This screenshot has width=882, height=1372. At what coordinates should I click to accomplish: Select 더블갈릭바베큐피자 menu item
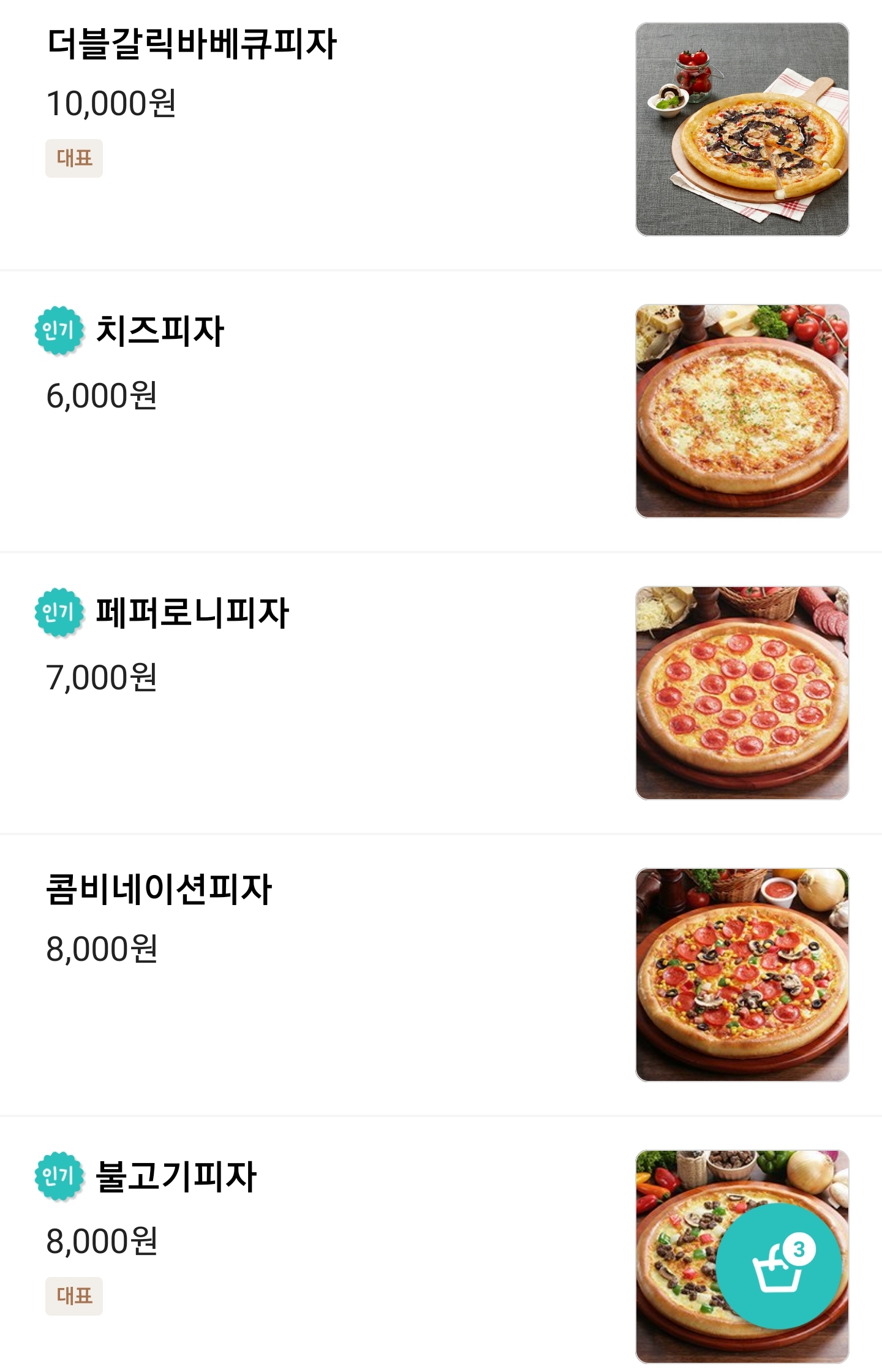192,45
